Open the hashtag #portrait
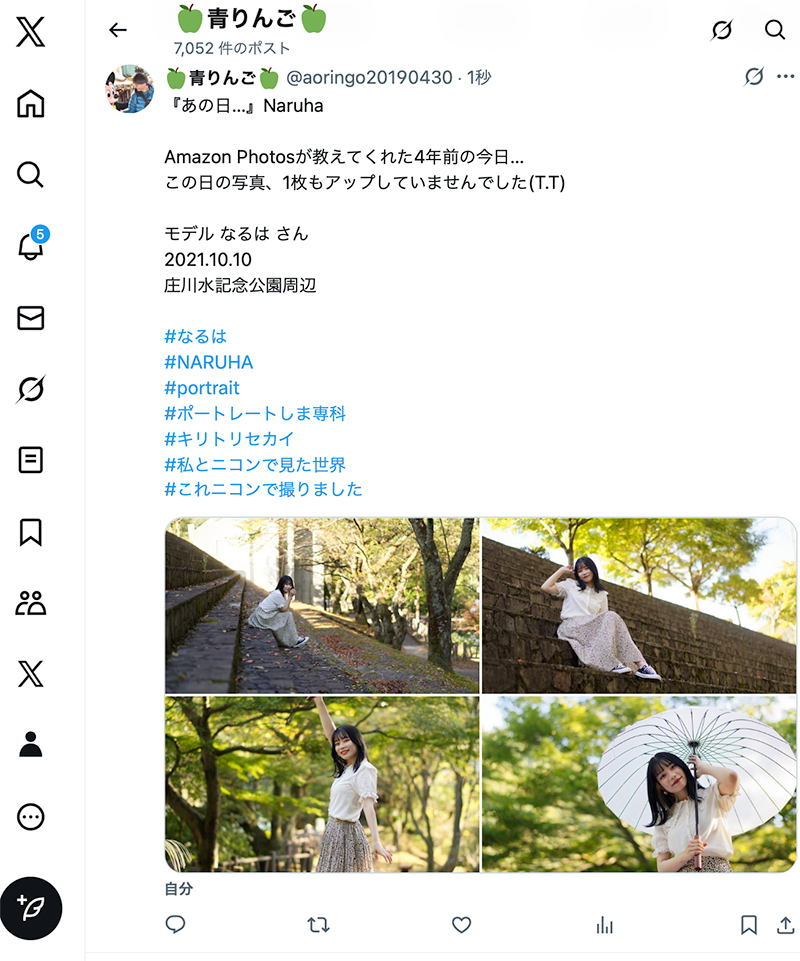The width and height of the screenshot is (800, 961). click(201, 388)
